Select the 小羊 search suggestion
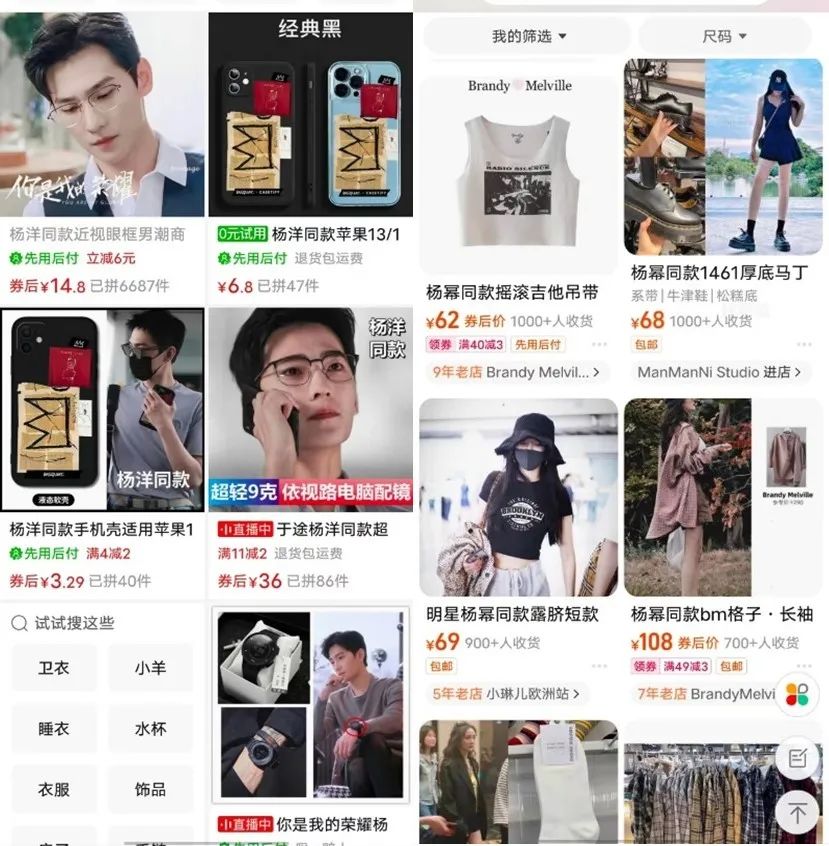829x846 pixels. [x=150, y=667]
